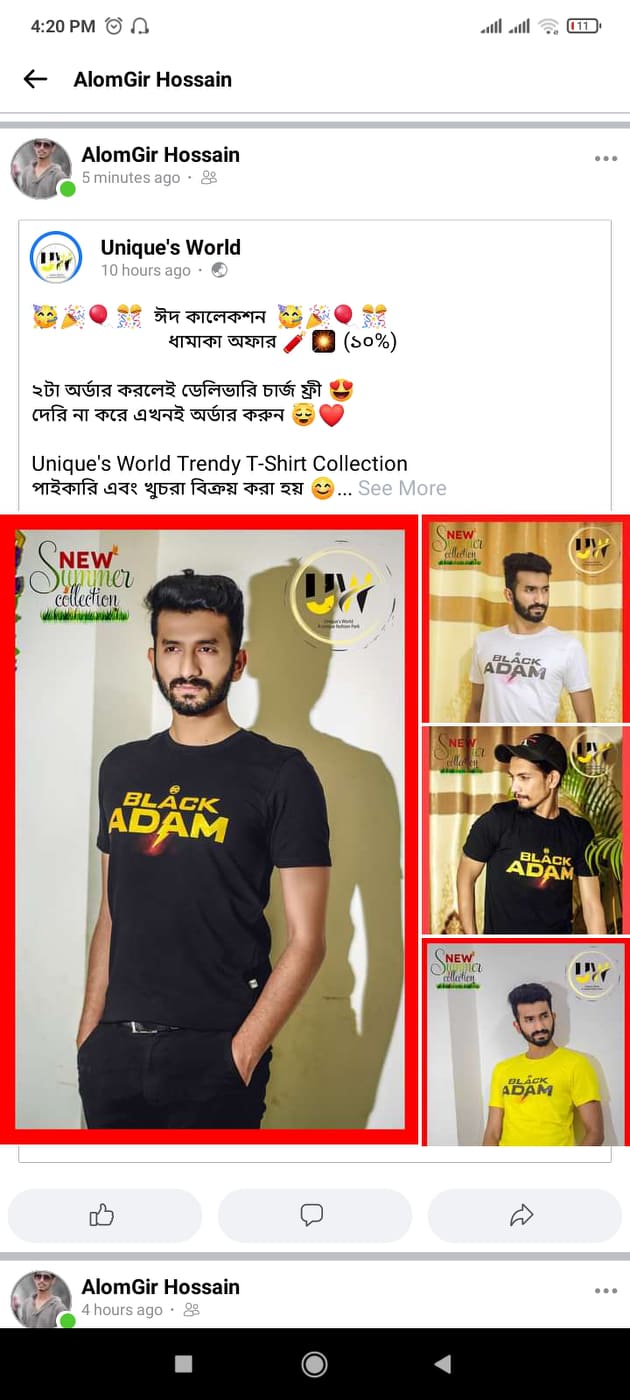This screenshot has width=630, height=1400.
Task: Go back using the top arrow
Action: click(x=35, y=79)
